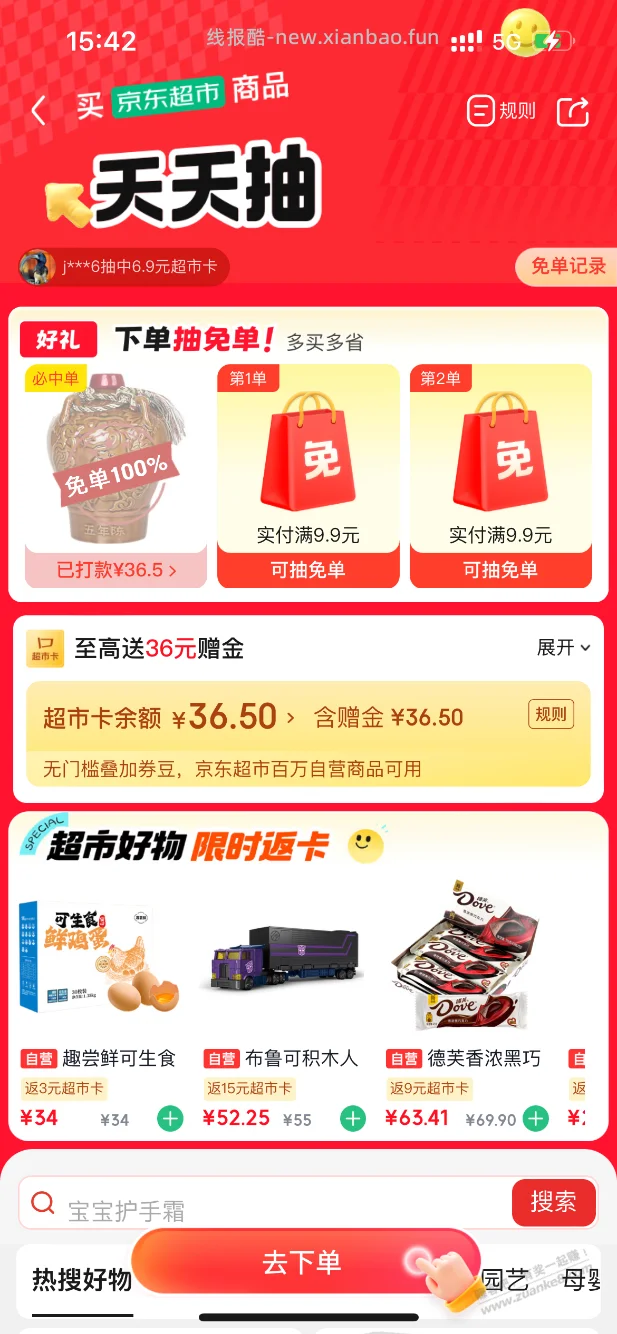Add 布鲁可积木人 to cart
Viewport: 617px width, 1334px height.
click(353, 1118)
